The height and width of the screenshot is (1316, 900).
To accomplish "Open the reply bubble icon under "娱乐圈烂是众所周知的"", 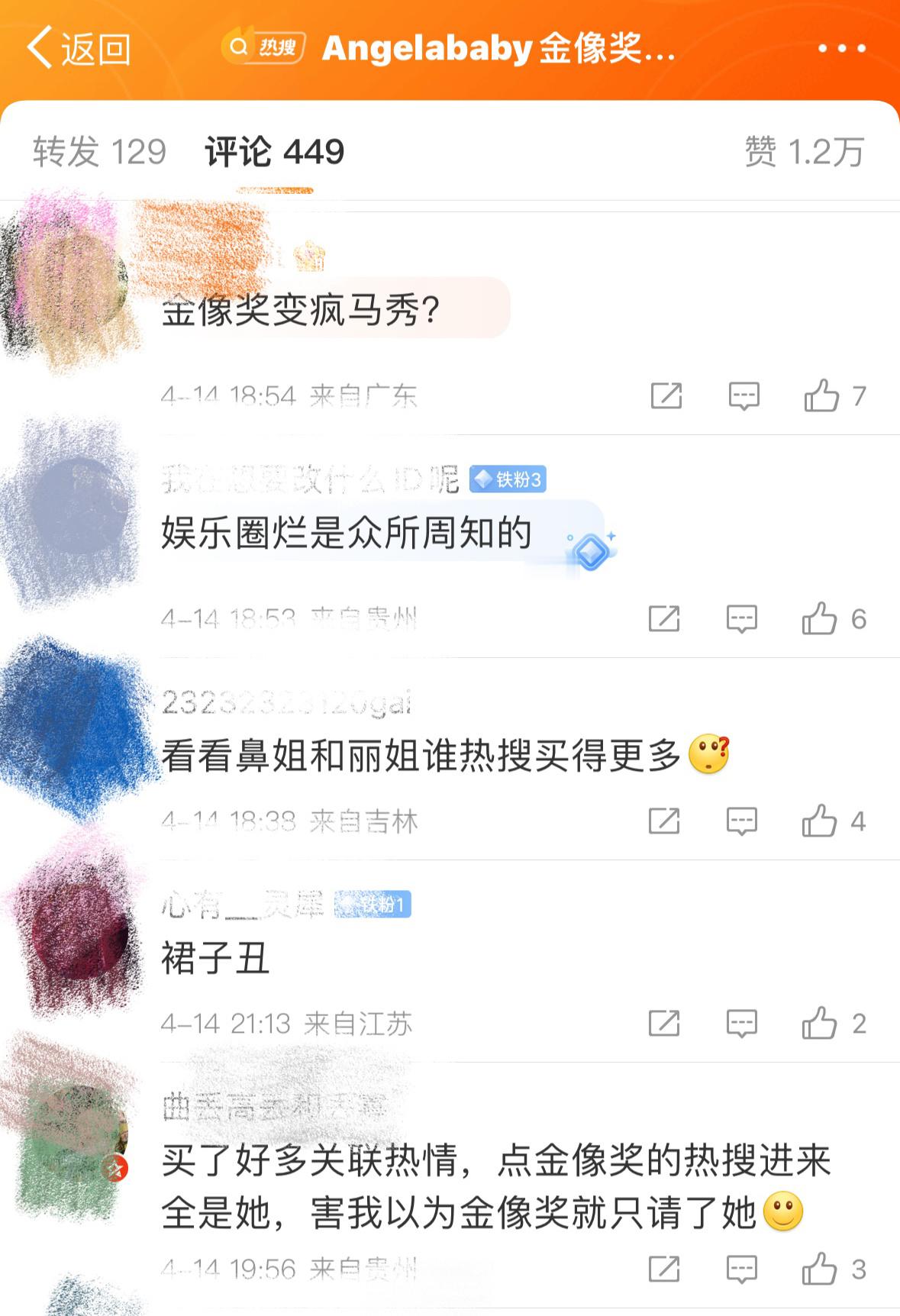I will click(x=743, y=618).
